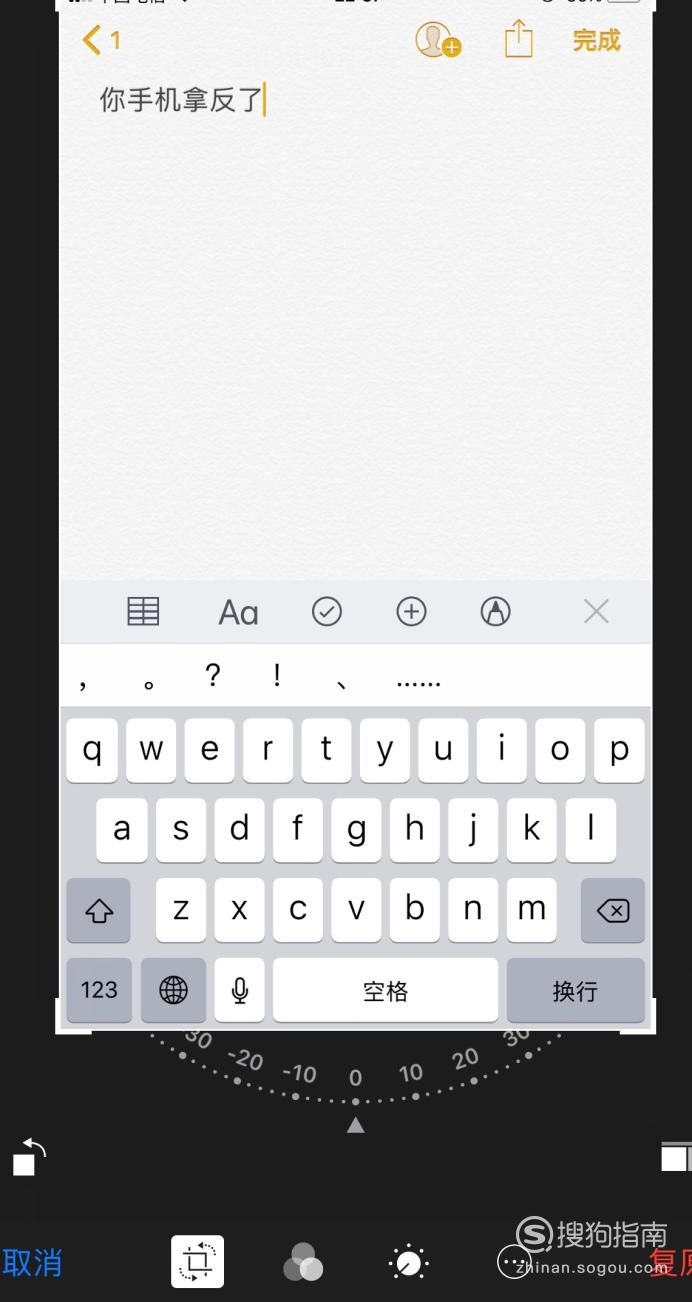Select the crop and rotate tool
The height and width of the screenshot is (1302, 692).
click(x=197, y=1262)
